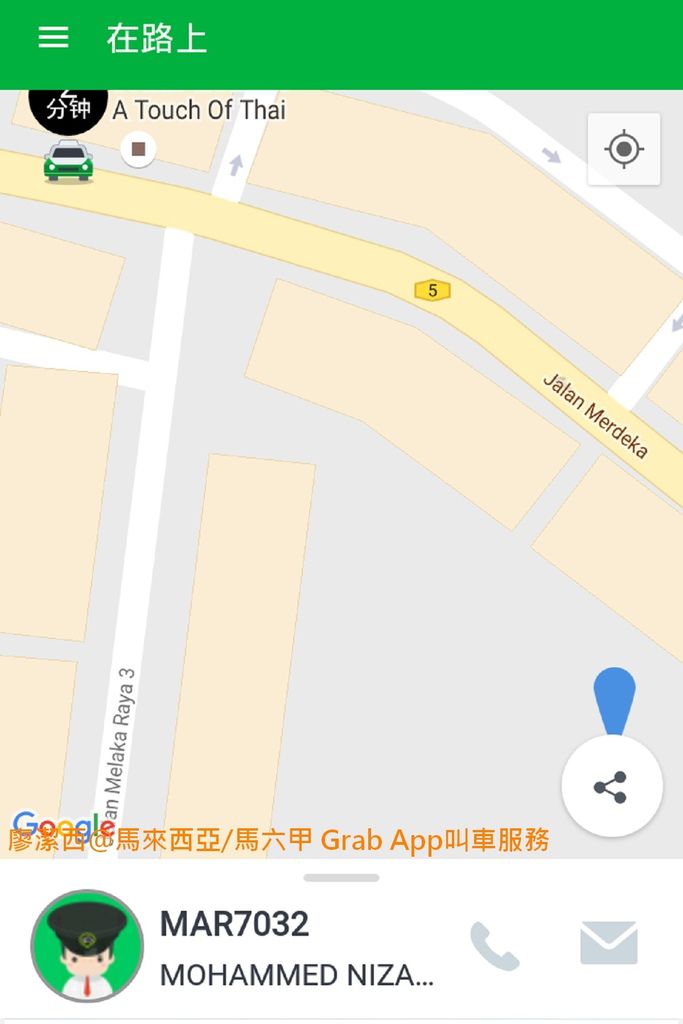The width and height of the screenshot is (683, 1024).
Task: Recenter map on my location
Action: click(x=624, y=150)
